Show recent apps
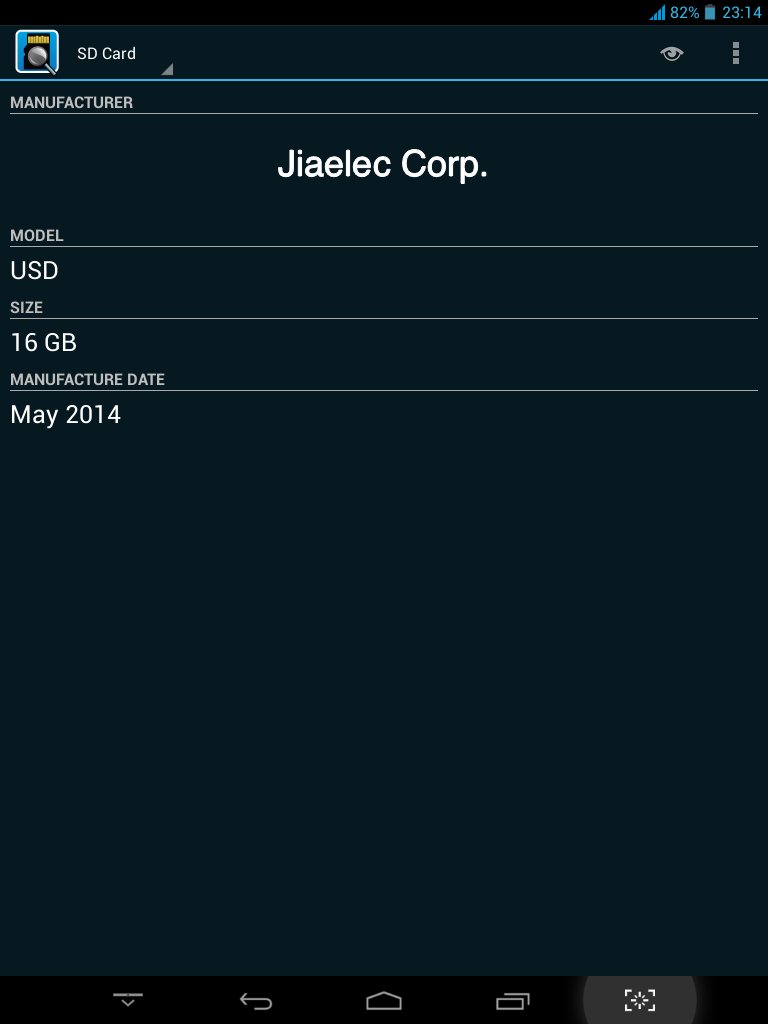Viewport: 768px width, 1024px height. pos(512,1000)
